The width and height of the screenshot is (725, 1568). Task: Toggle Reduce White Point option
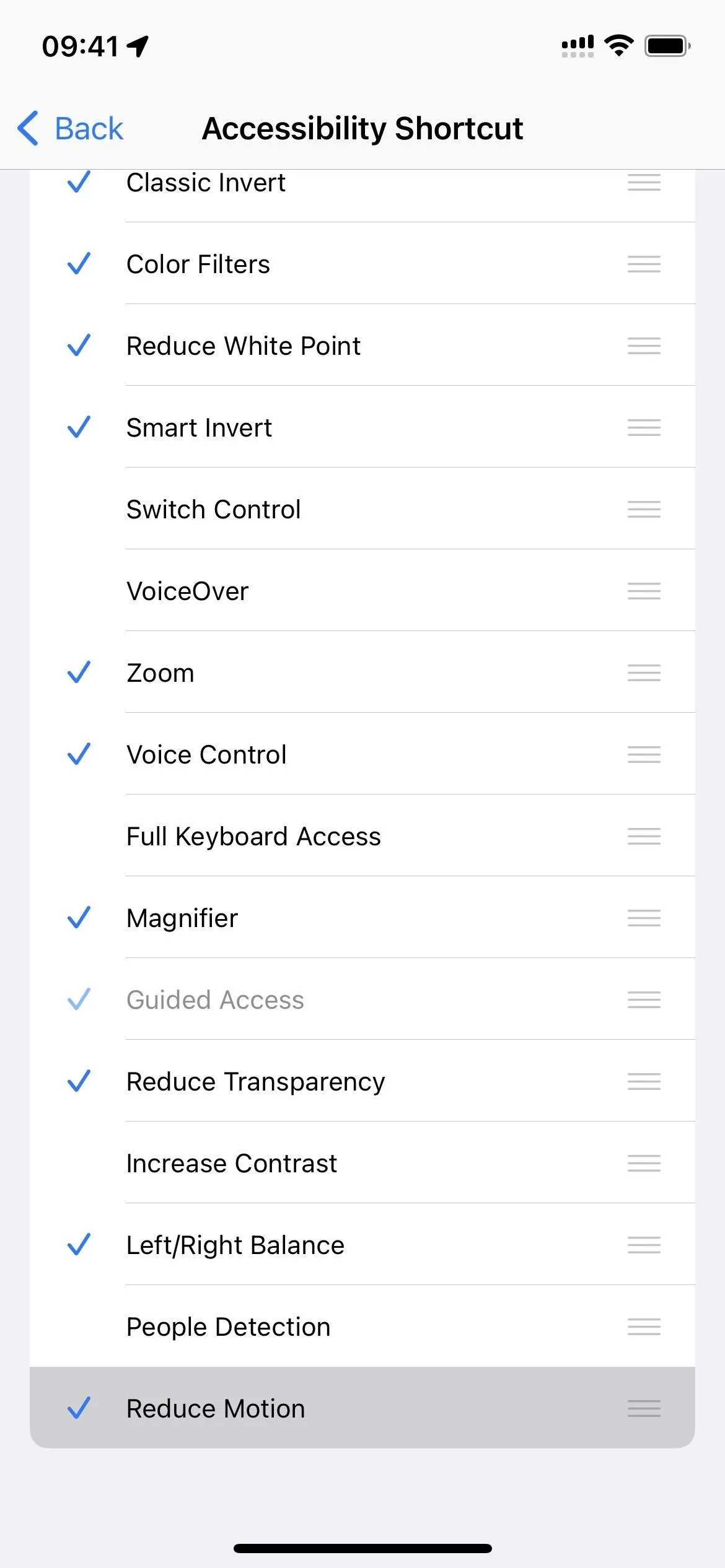coord(362,346)
